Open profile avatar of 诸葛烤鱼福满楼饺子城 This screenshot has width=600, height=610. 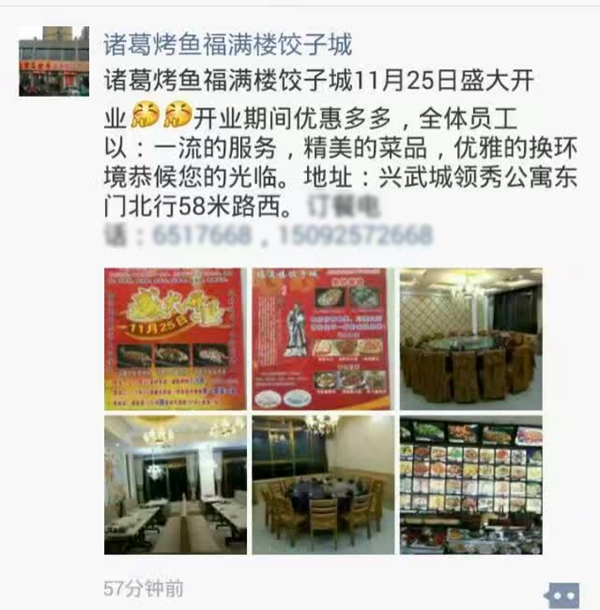pyautogui.click(x=54, y=61)
